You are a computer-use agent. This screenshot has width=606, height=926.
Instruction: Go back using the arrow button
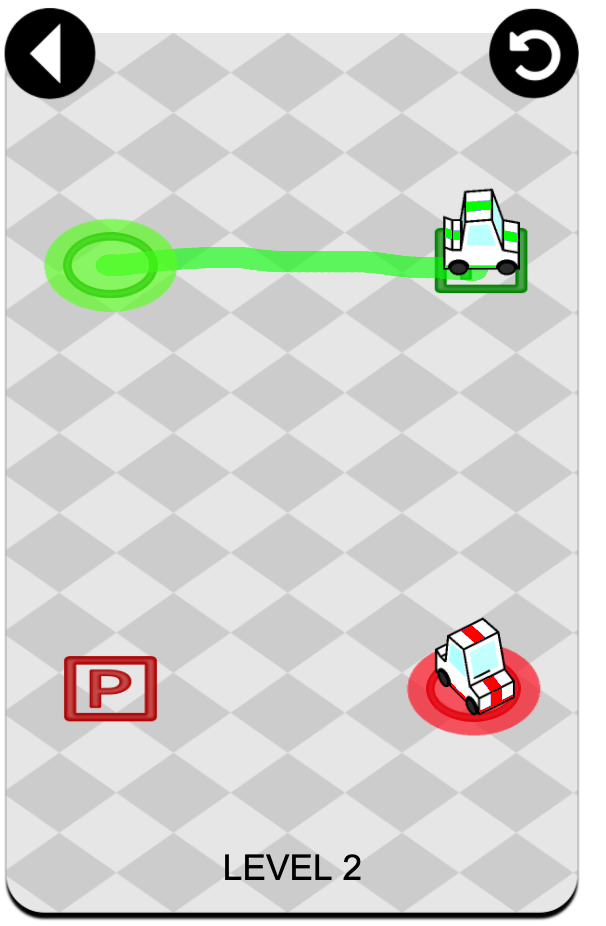(x=50, y=53)
